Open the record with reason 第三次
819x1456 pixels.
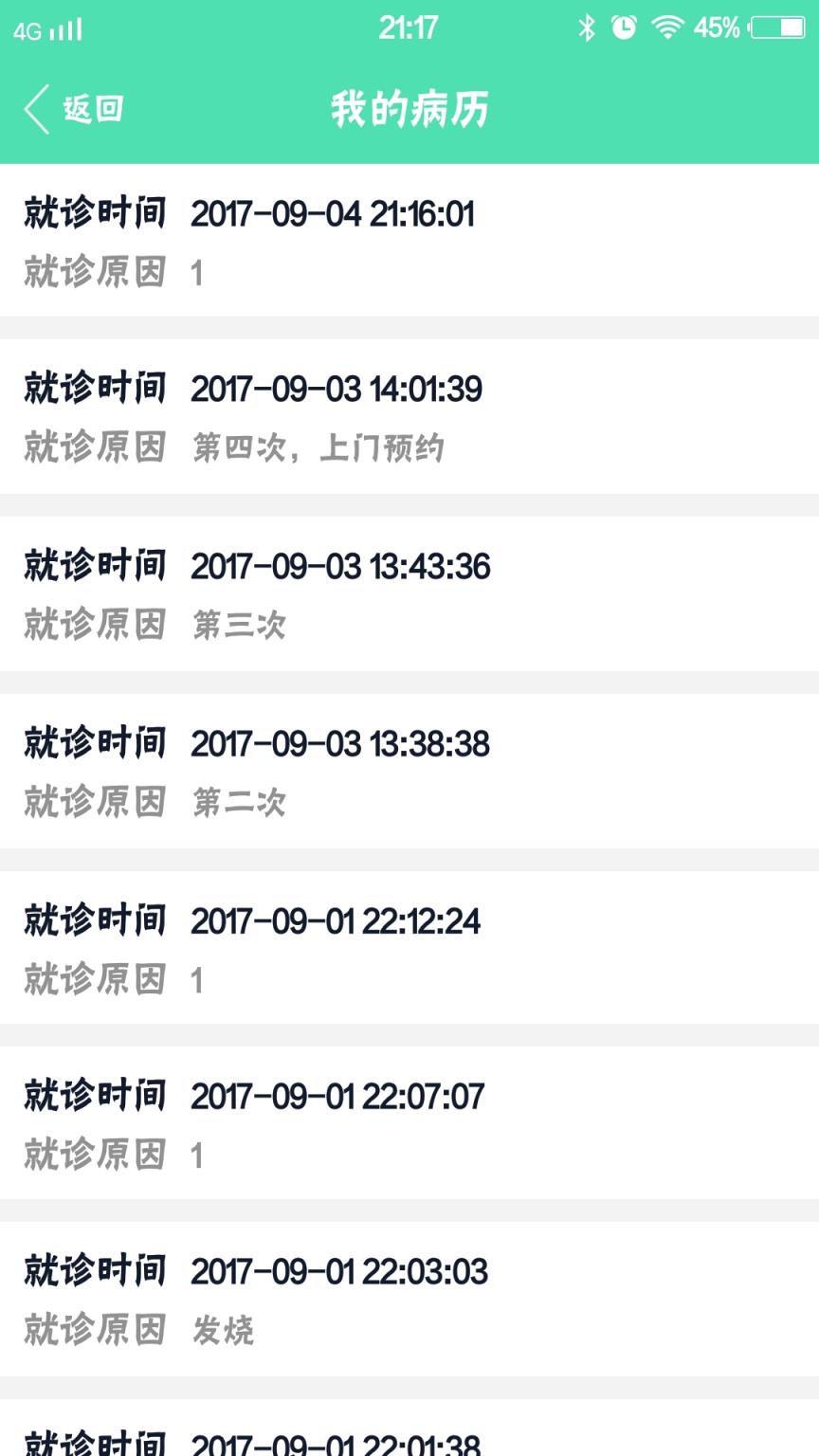[x=409, y=592]
